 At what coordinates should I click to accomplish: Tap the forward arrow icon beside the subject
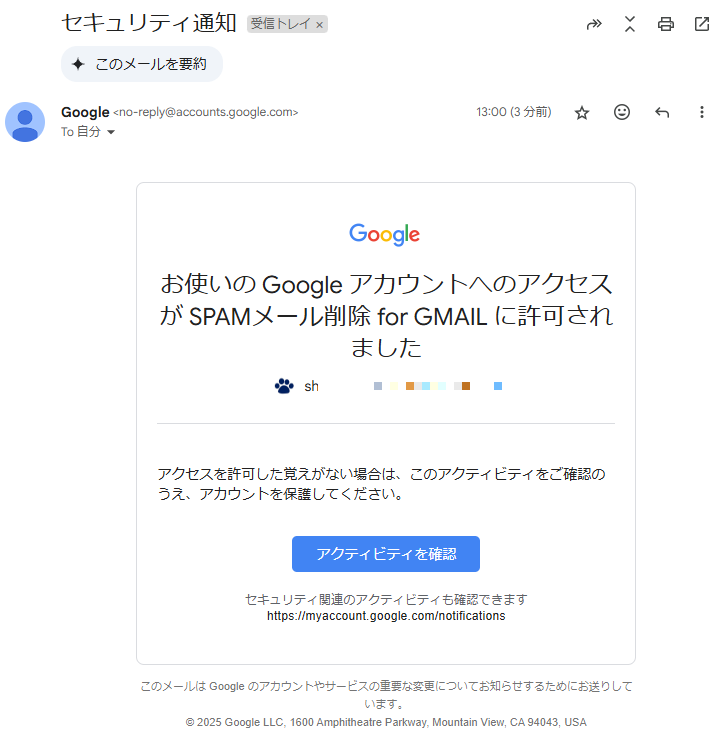(594, 24)
